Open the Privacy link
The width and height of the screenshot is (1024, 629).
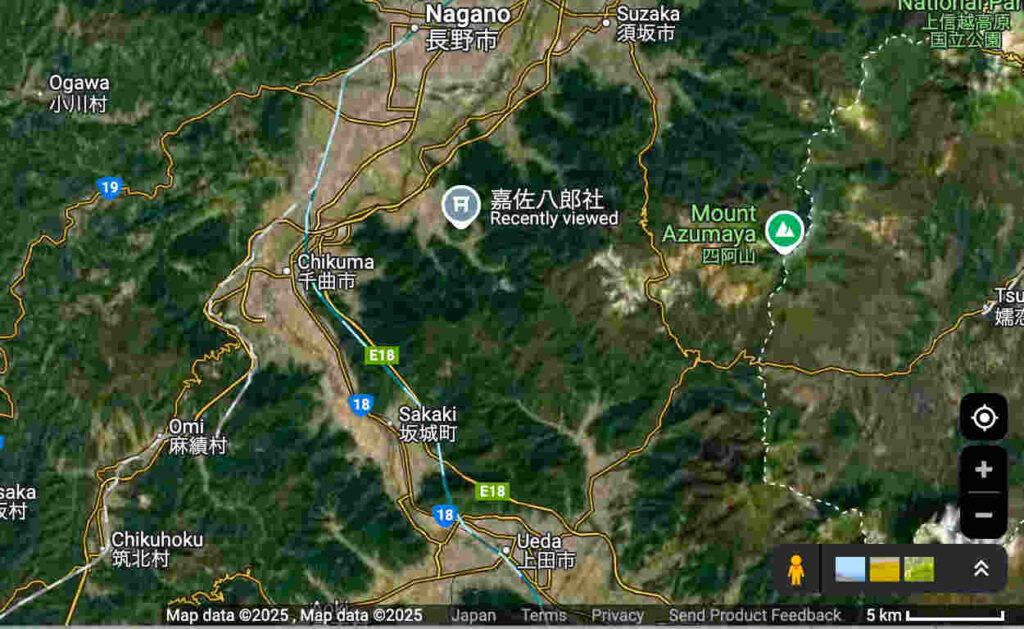[617, 615]
